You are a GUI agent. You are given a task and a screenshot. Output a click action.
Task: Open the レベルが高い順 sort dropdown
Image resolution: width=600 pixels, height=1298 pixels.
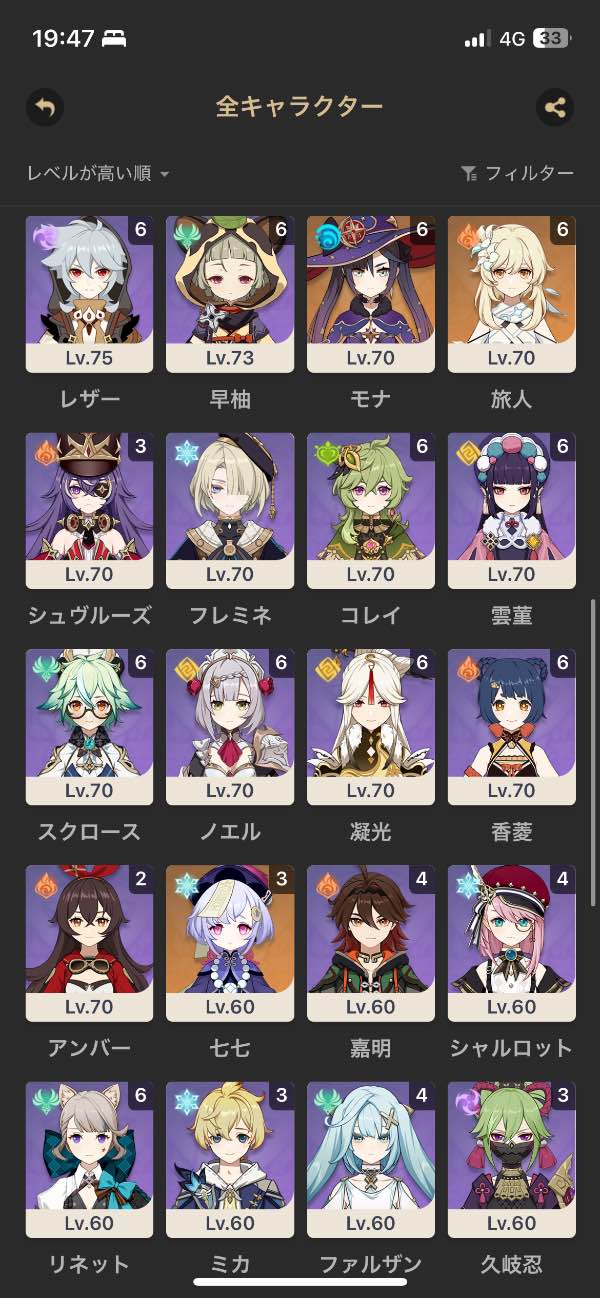[98, 174]
